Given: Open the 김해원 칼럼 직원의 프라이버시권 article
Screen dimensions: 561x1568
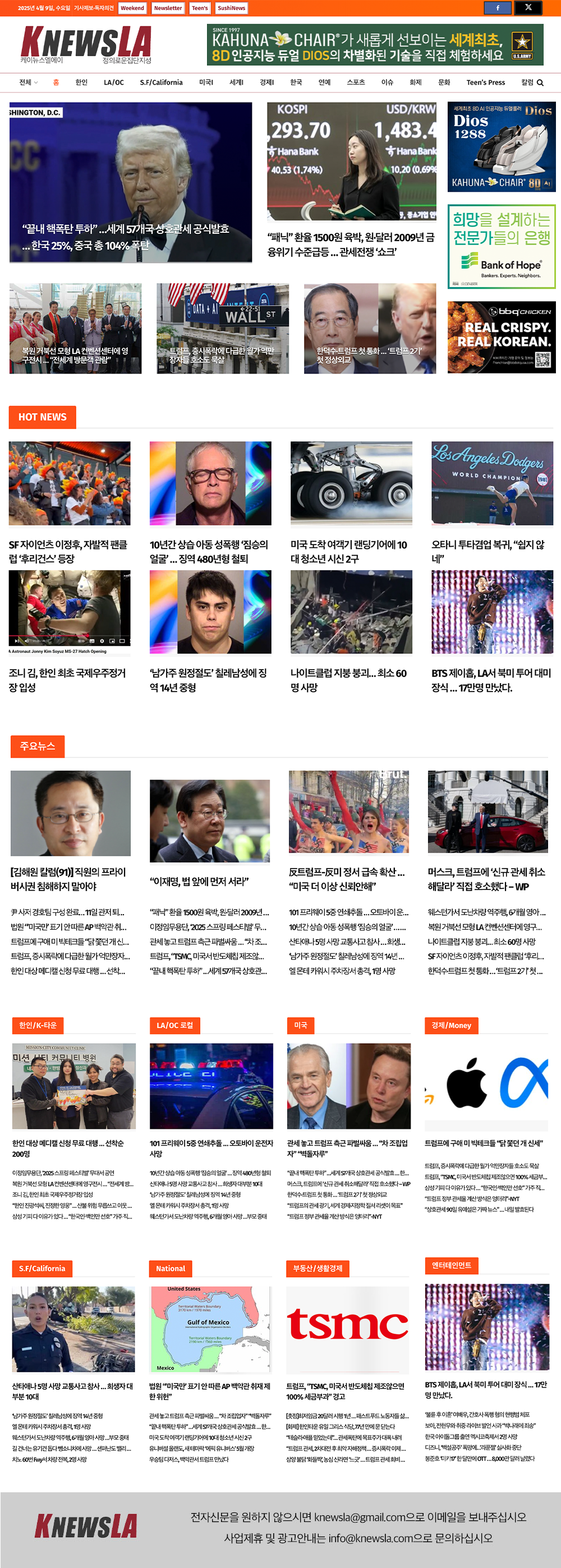Looking at the screenshot, I should click(68, 879).
